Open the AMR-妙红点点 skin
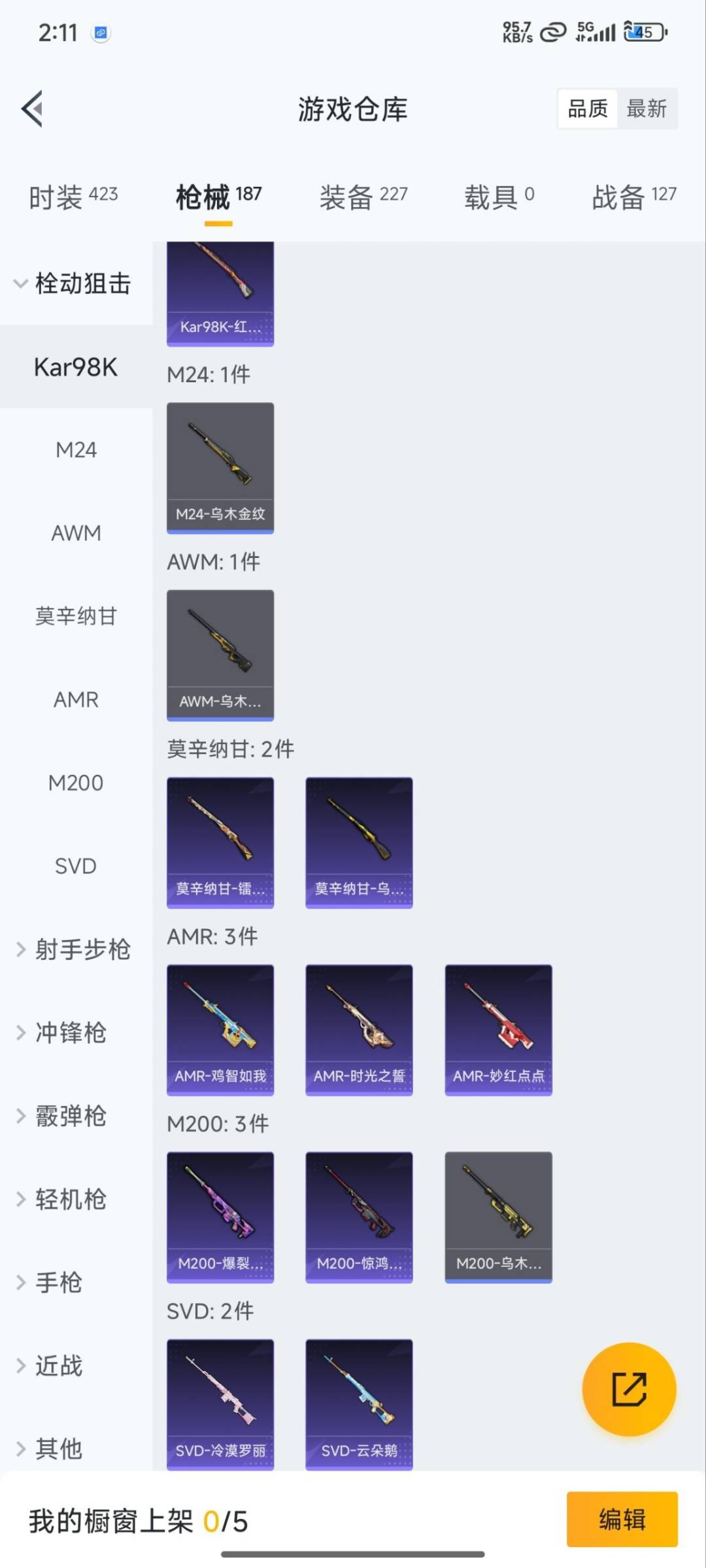The image size is (706, 1568). [x=498, y=1030]
